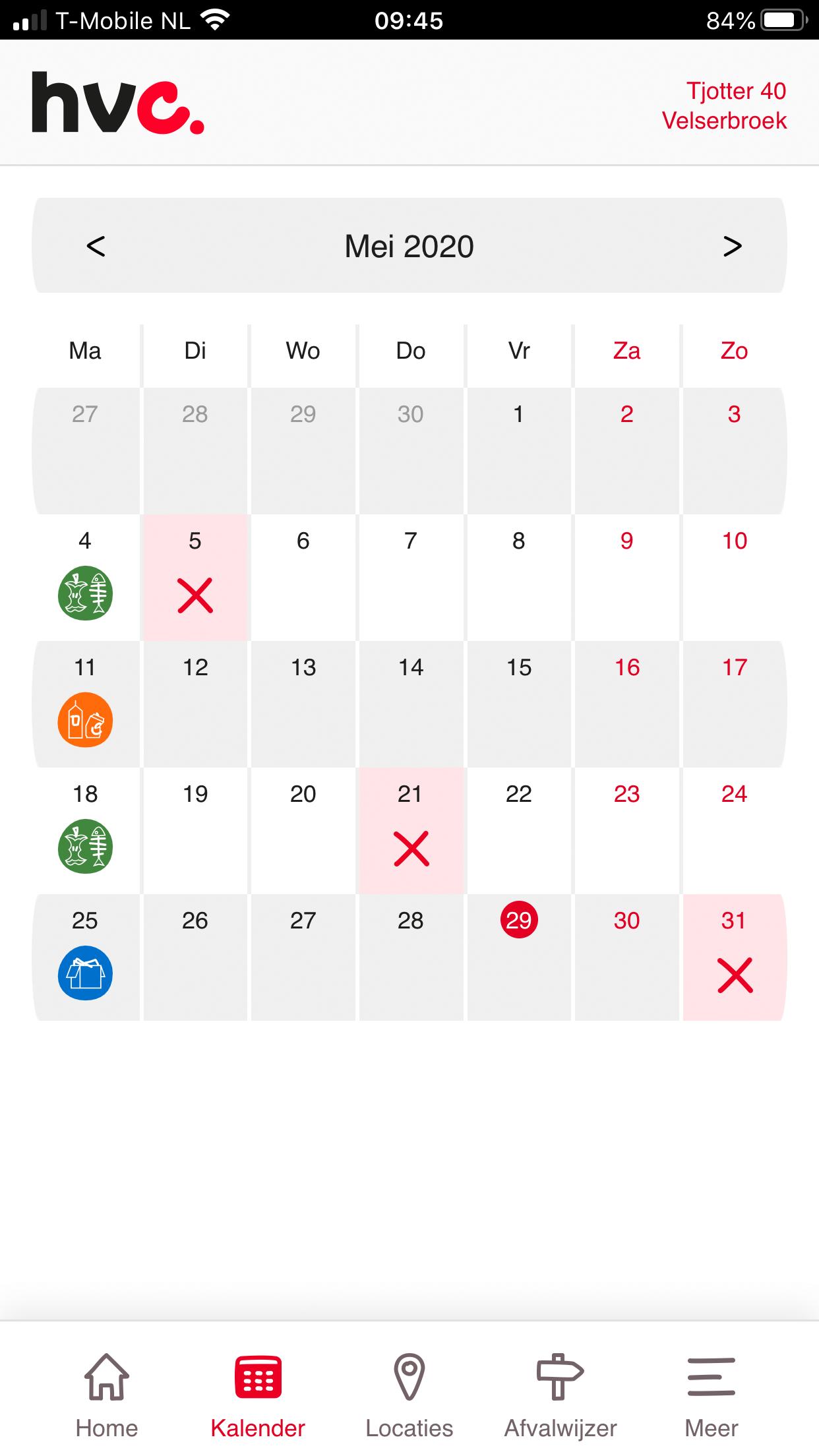Go to previous month with the left chevron
This screenshot has height=1456, width=819.
point(96,245)
